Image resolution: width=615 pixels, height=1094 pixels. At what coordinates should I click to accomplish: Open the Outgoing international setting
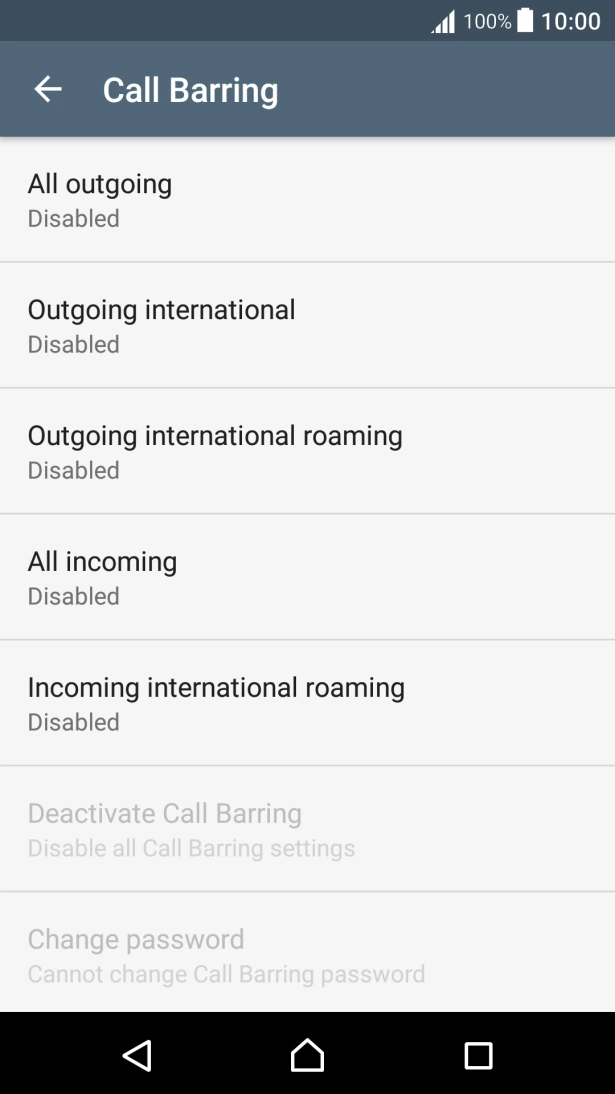pos(307,326)
